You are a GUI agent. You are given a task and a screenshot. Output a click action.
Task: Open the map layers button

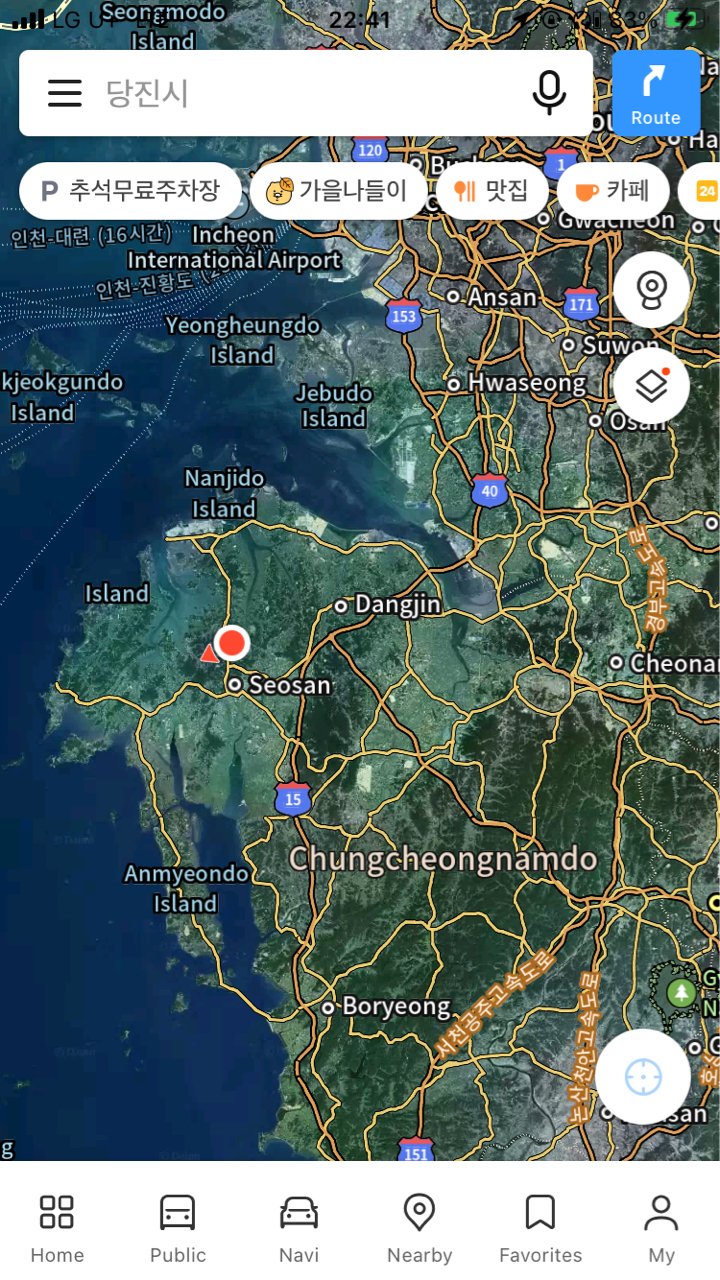coord(651,384)
